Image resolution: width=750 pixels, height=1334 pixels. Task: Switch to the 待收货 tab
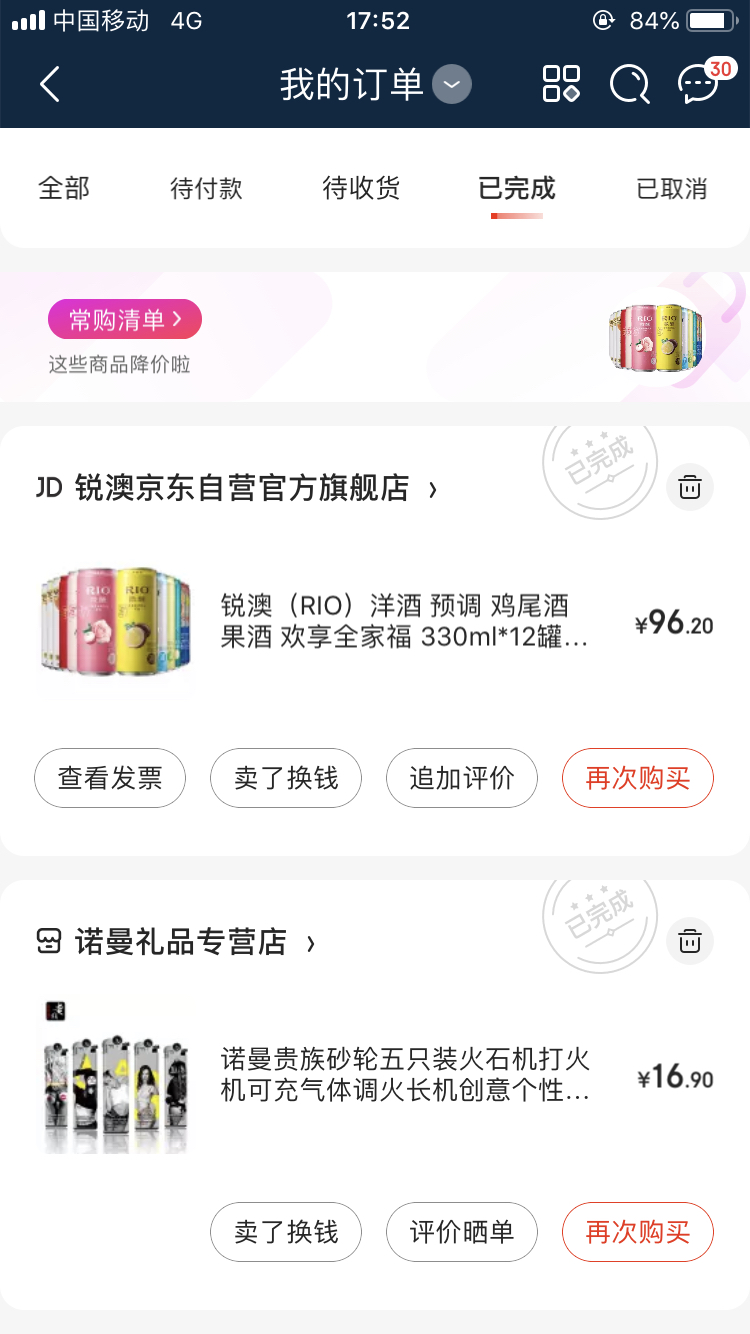(x=361, y=188)
